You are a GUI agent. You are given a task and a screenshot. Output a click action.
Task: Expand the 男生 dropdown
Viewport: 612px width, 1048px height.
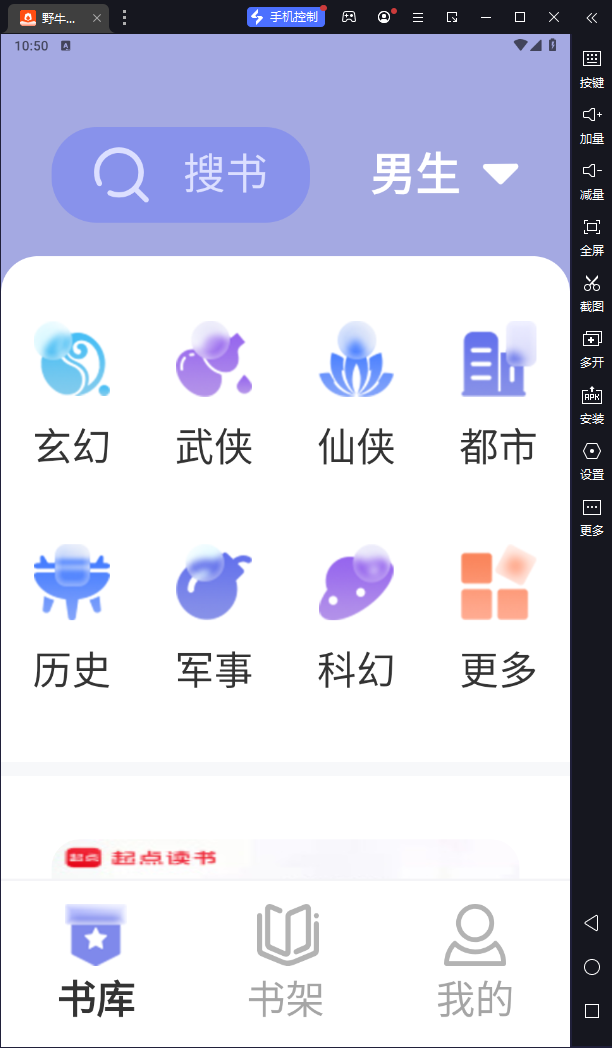(x=445, y=175)
